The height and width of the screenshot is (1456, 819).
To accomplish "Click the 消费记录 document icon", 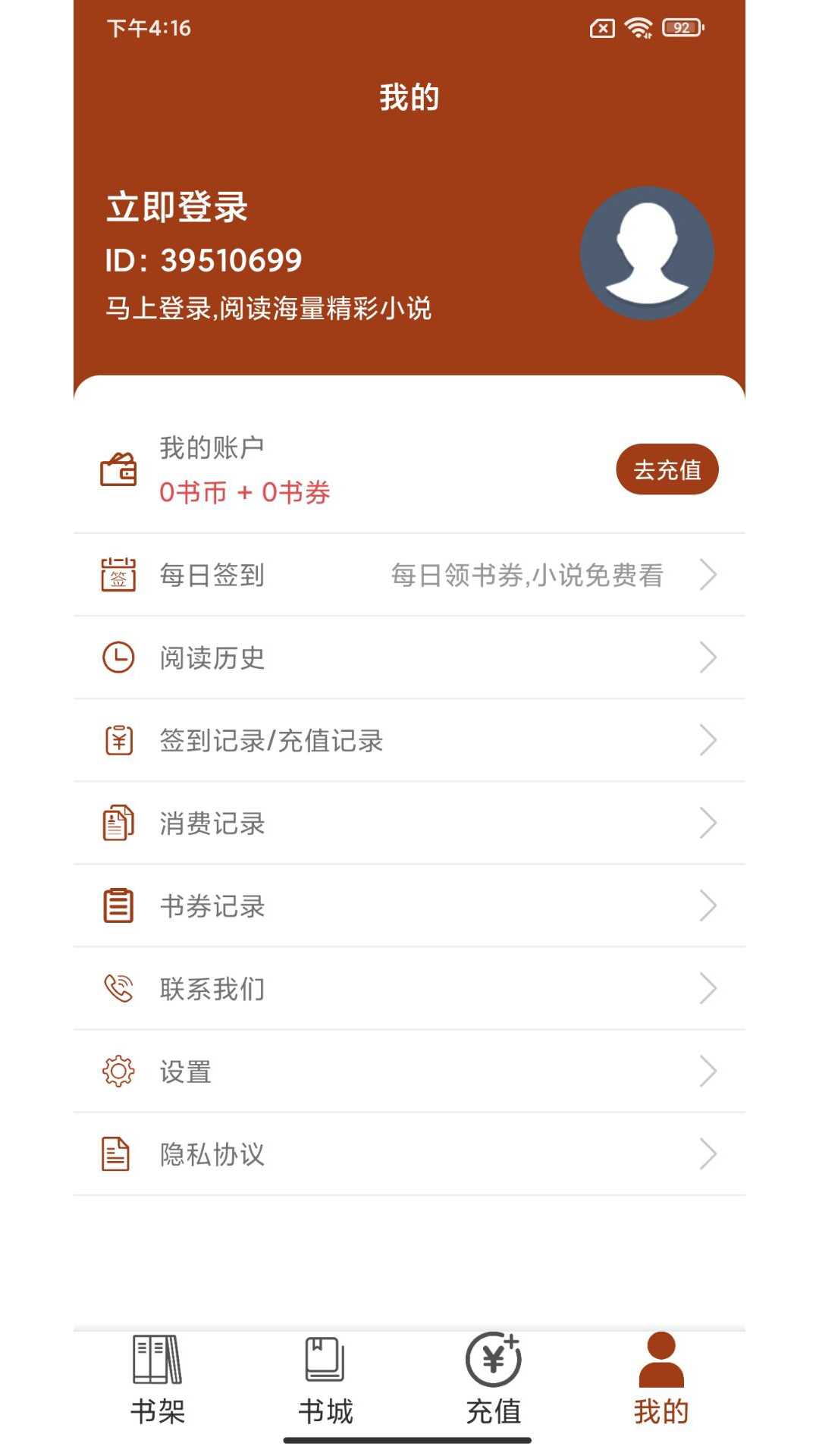I will 118,822.
